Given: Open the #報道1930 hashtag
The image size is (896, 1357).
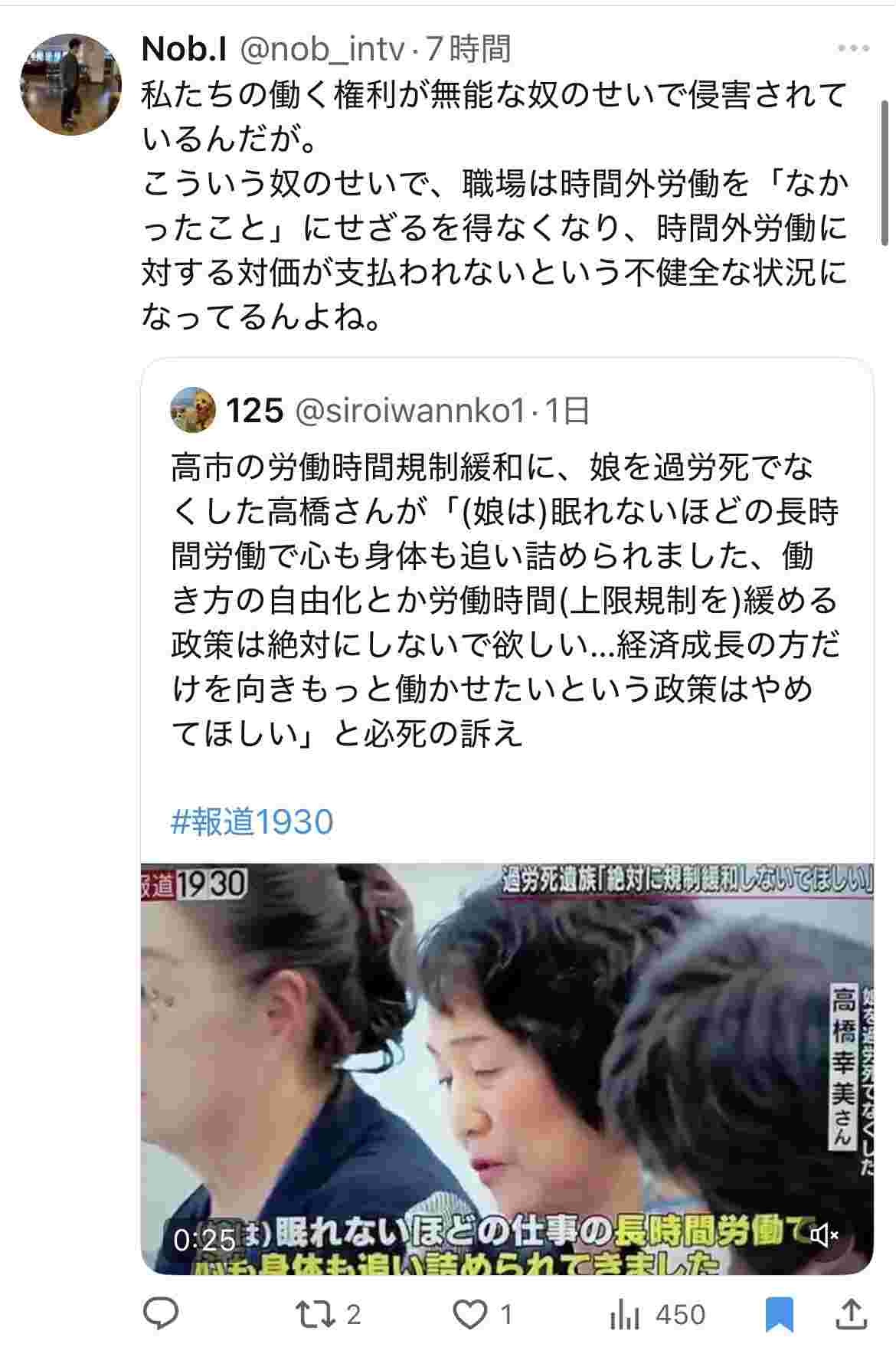Looking at the screenshot, I should [252, 822].
